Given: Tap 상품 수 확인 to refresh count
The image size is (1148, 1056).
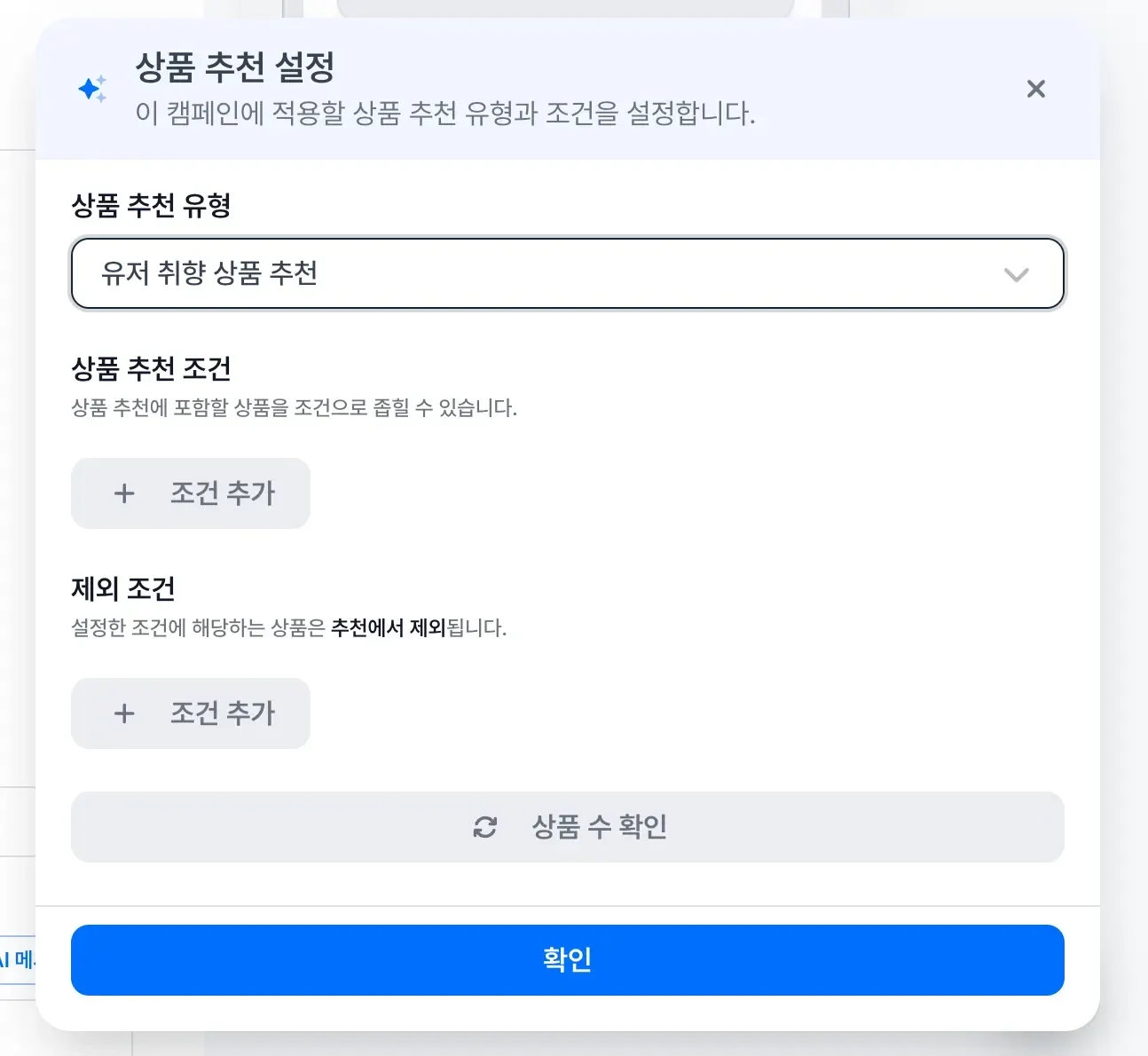Looking at the screenshot, I should click(567, 827).
